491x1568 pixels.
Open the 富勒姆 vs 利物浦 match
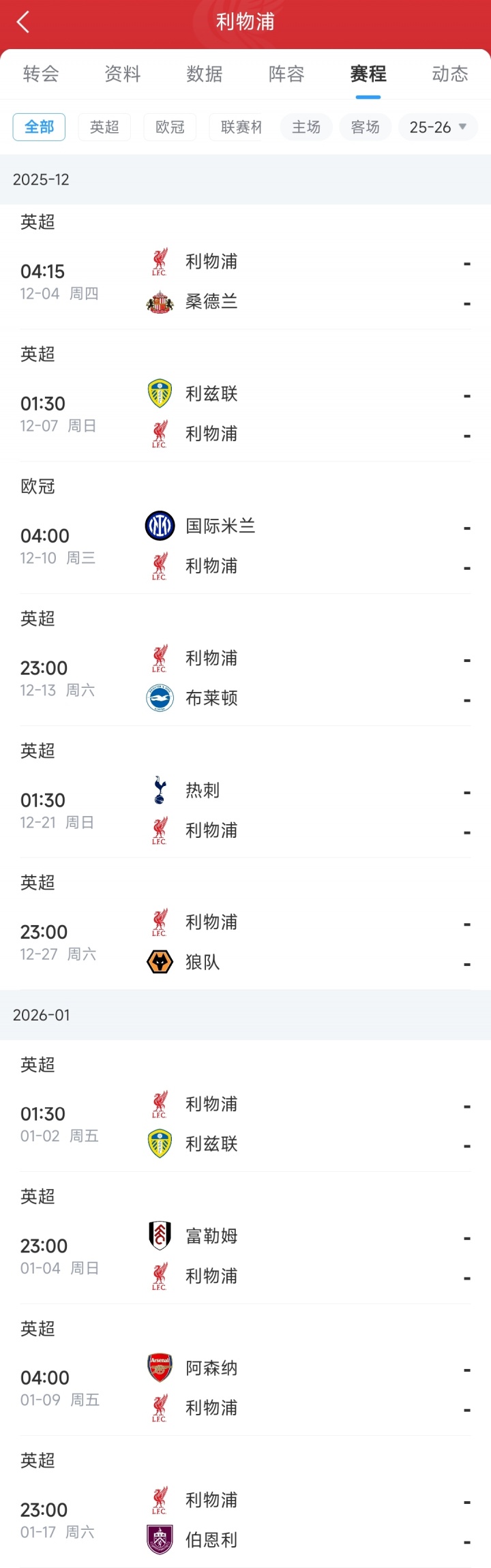click(245, 1256)
